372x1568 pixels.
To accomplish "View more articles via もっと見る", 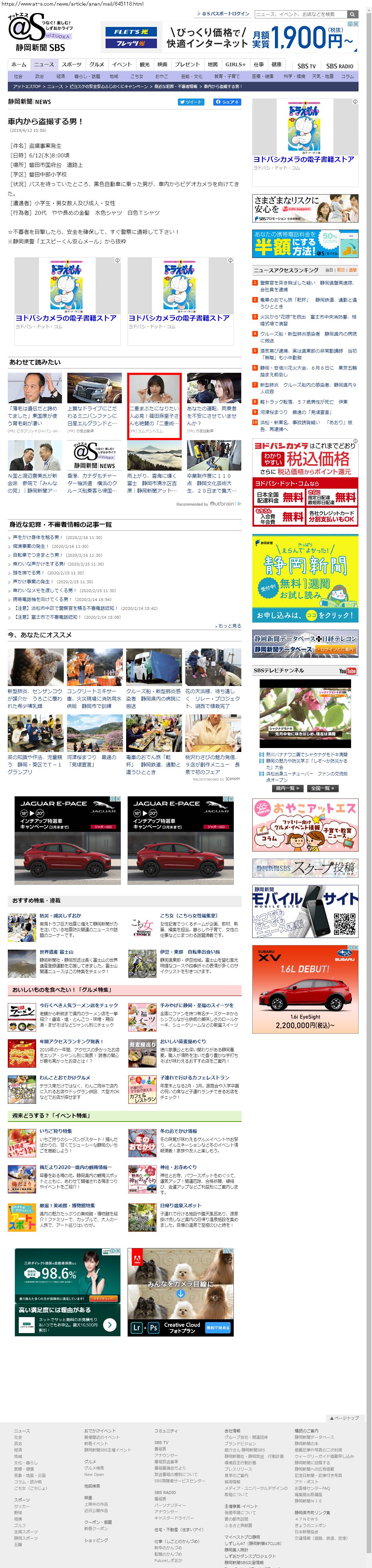I will click(228, 626).
